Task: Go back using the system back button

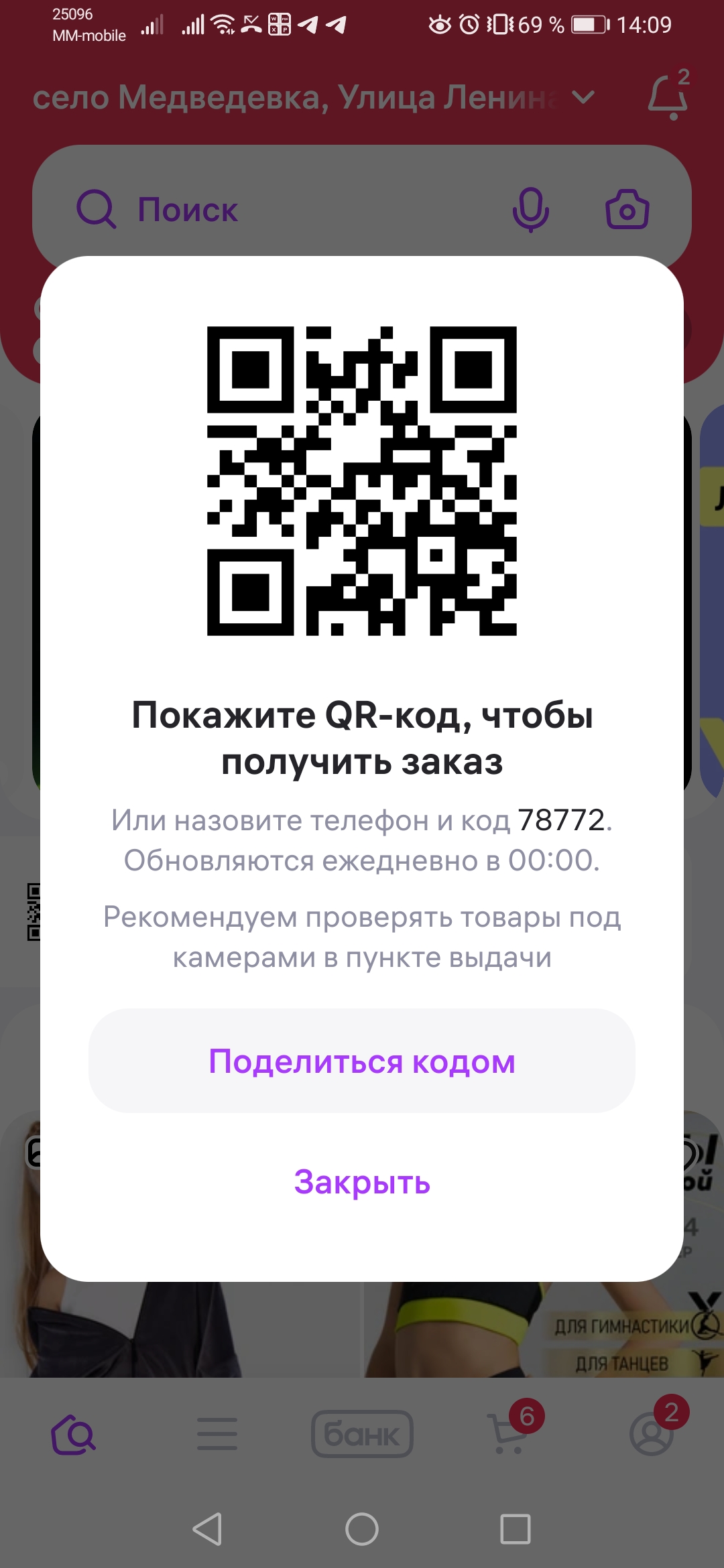Action: (208, 1529)
